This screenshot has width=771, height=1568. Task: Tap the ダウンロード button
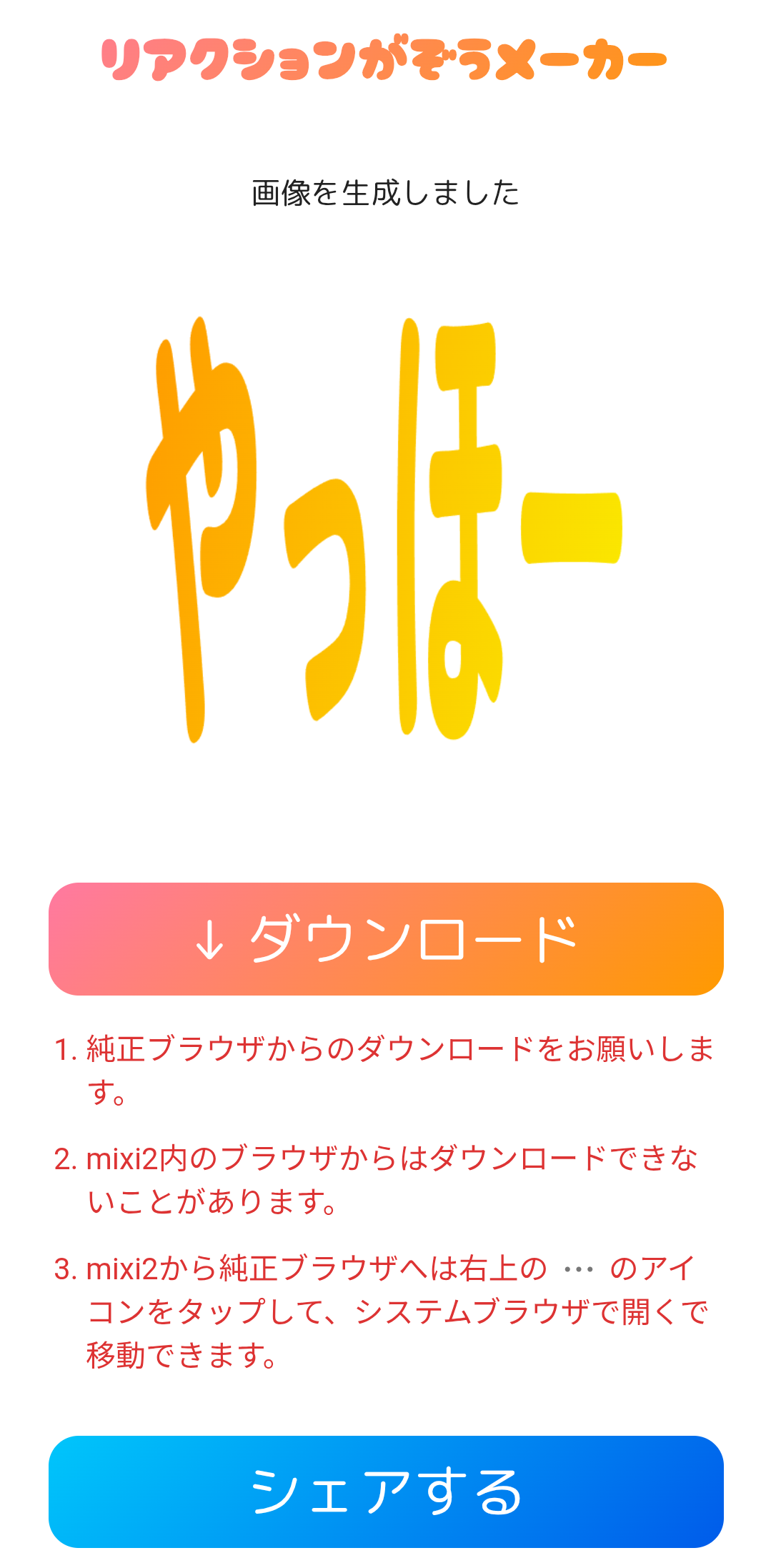pos(386,938)
